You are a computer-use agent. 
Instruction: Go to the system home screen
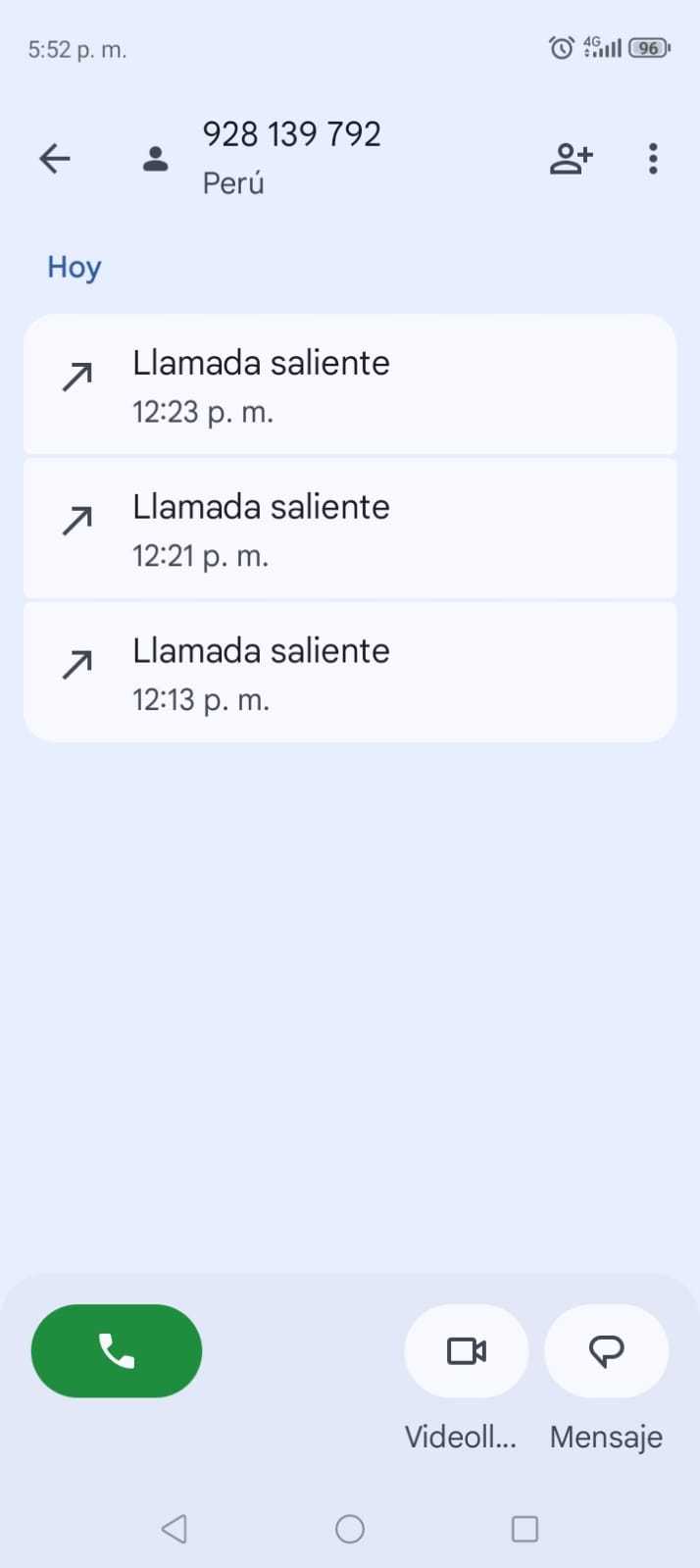click(350, 1529)
